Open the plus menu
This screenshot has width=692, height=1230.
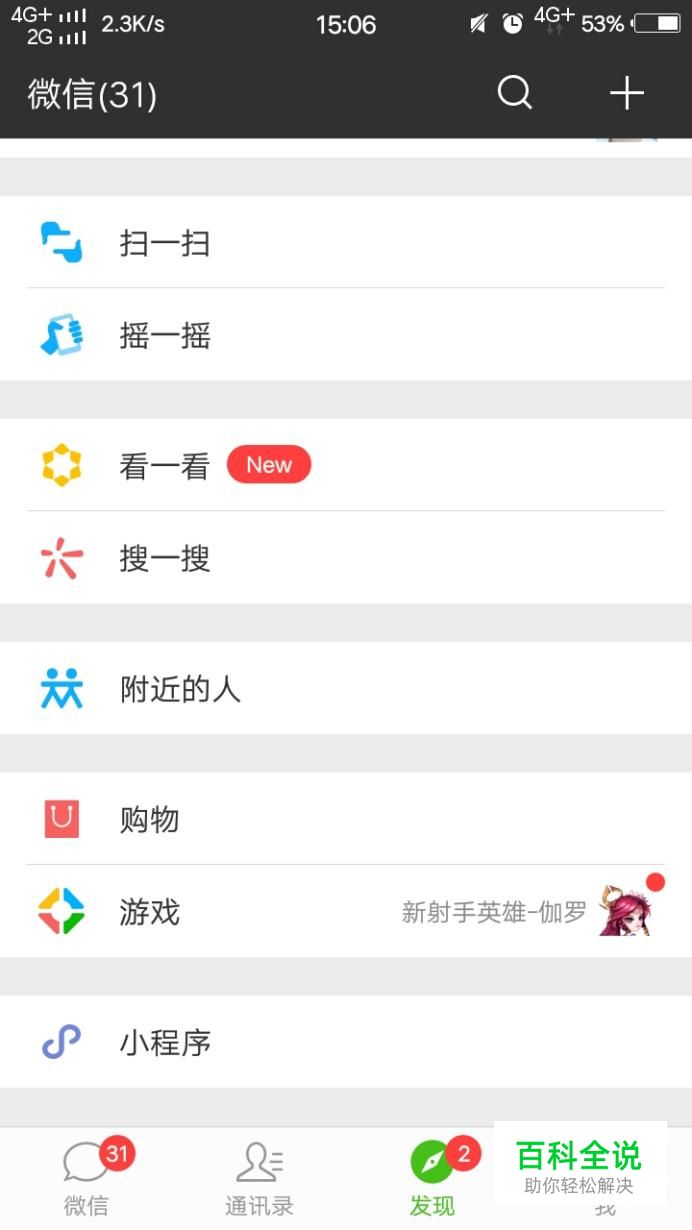pyautogui.click(x=626, y=94)
